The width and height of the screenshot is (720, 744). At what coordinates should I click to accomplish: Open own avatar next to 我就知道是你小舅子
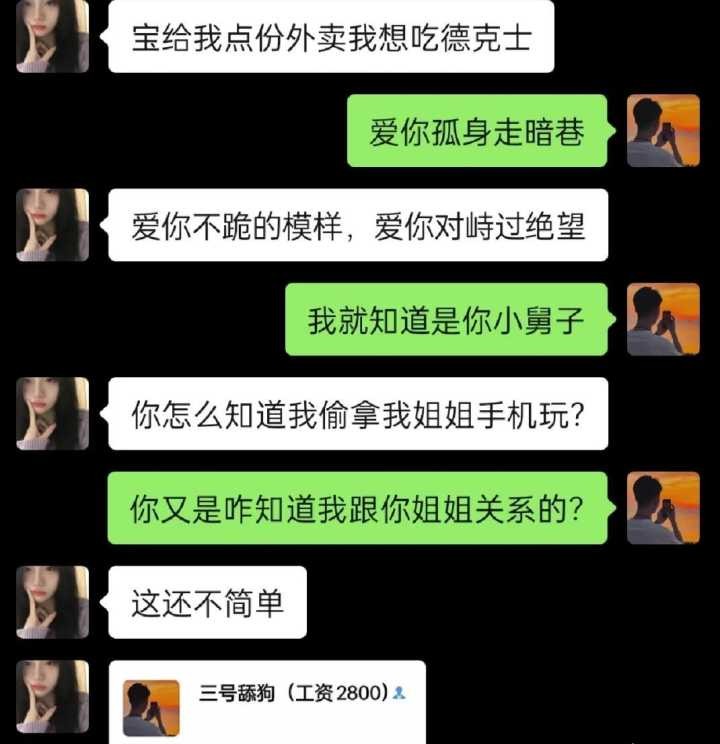click(x=663, y=319)
